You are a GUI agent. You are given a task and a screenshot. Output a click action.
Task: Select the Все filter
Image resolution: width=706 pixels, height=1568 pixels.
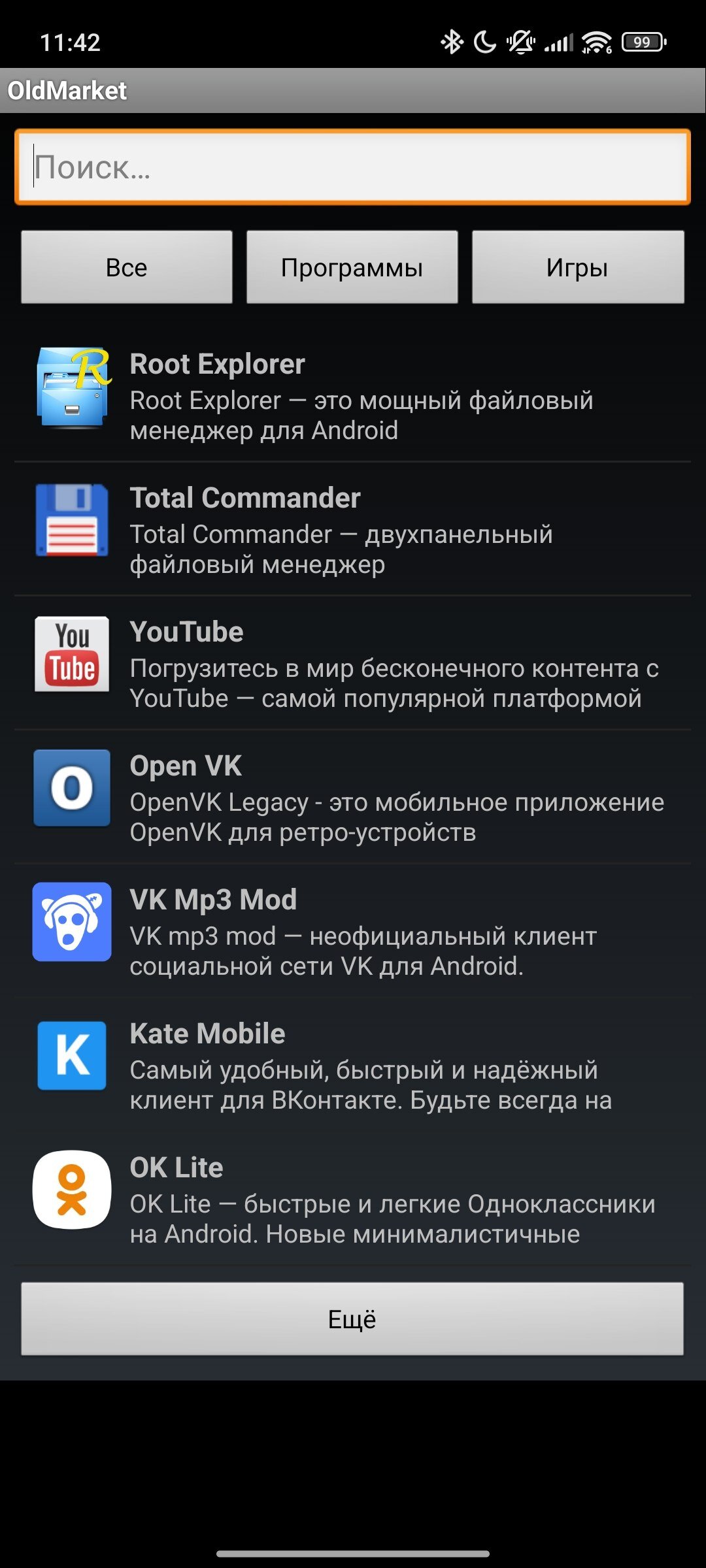pos(127,267)
